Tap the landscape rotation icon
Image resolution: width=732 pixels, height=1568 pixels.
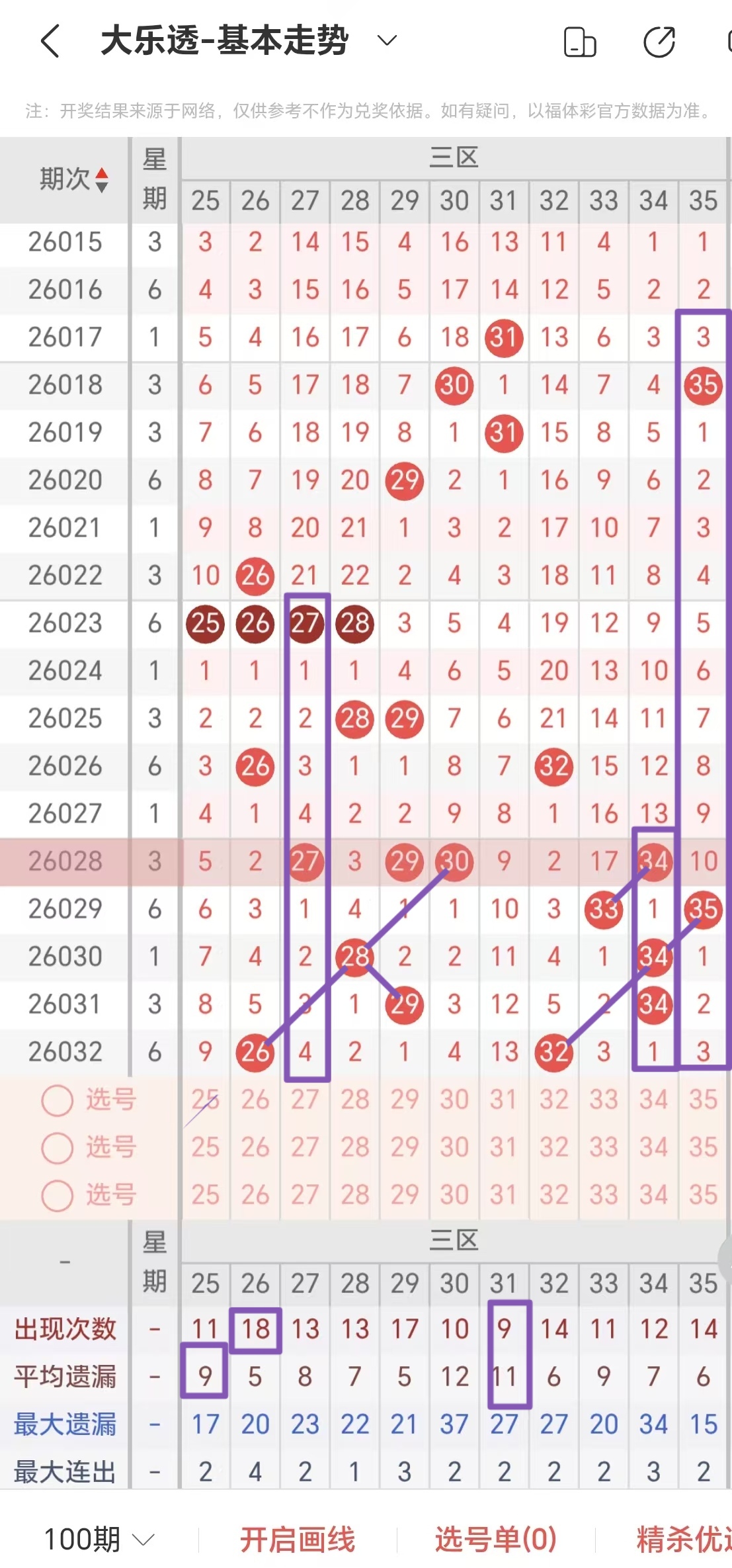(x=579, y=41)
